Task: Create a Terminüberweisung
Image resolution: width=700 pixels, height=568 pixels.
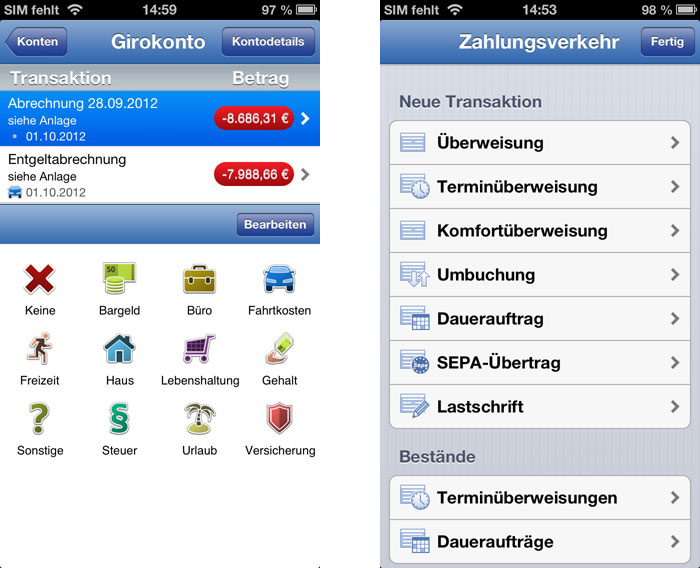Action: pos(540,187)
